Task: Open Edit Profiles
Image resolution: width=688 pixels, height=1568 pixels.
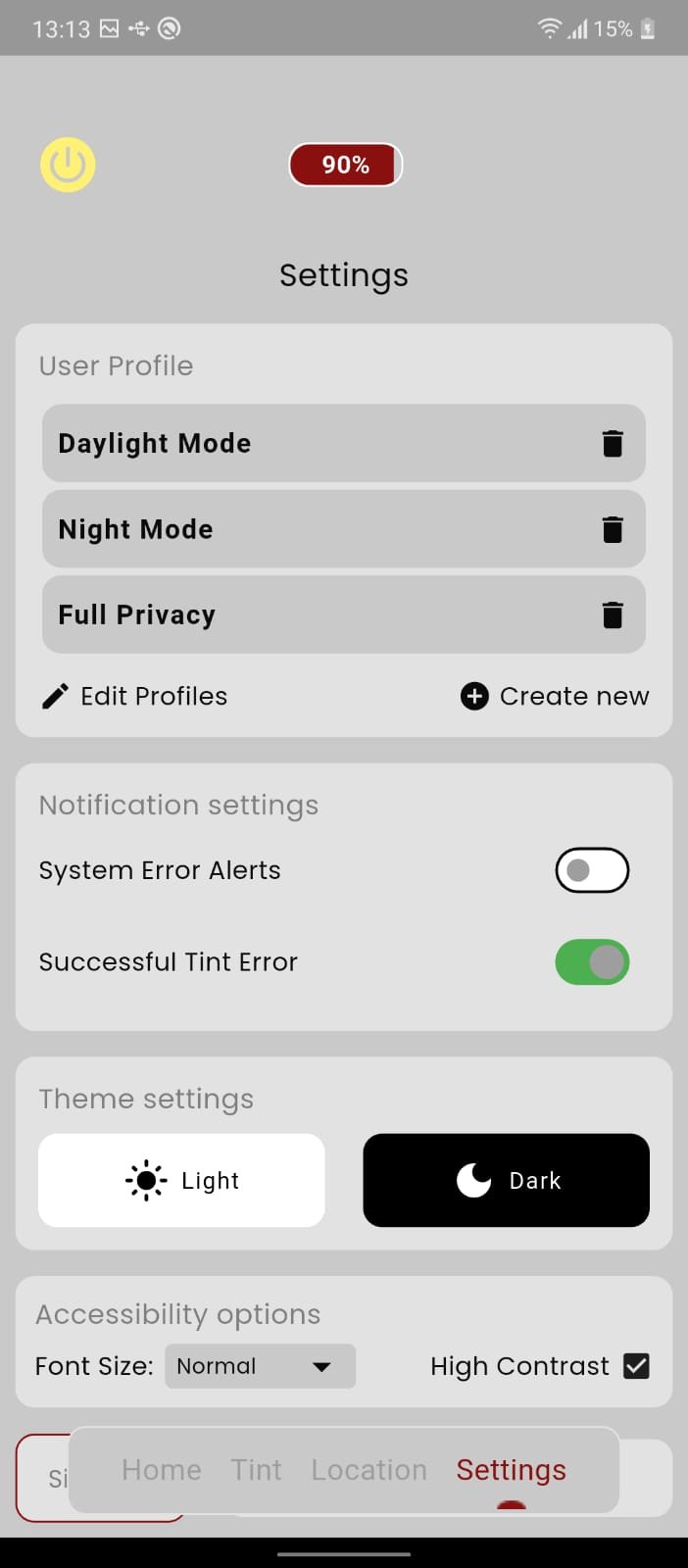Action: [x=135, y=696]
